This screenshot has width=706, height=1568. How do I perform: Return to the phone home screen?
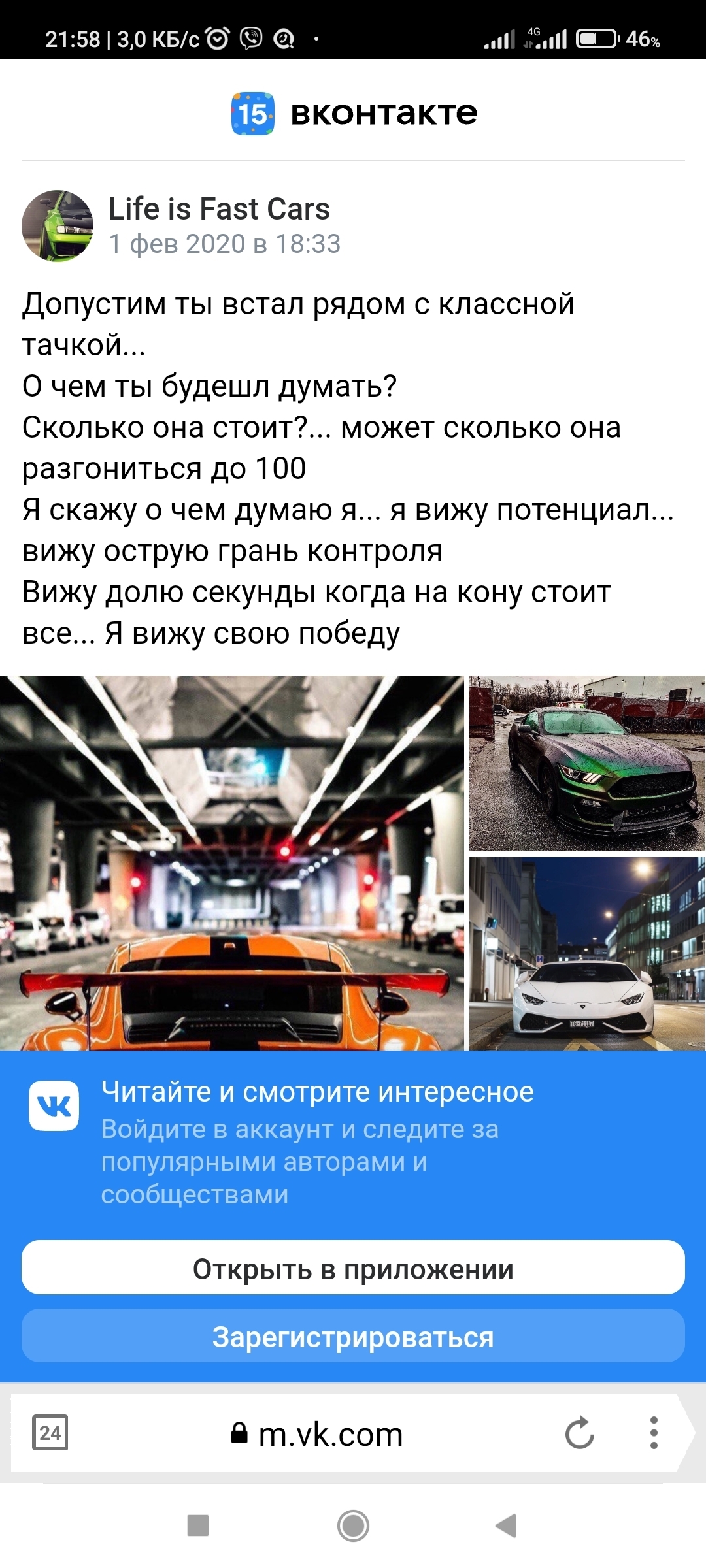(353, 1526)
